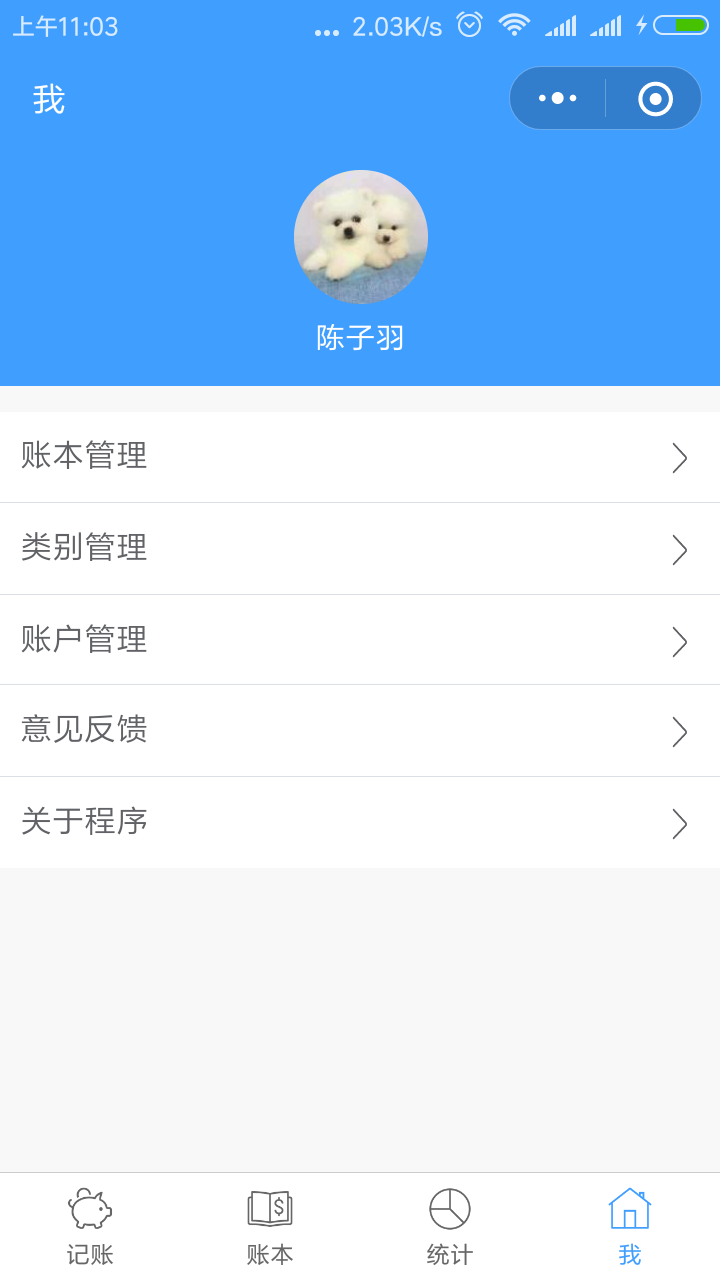720x1280 pixels.
Task: Select the 我 tab in bottom bar
Action: tap(630, 1227)
